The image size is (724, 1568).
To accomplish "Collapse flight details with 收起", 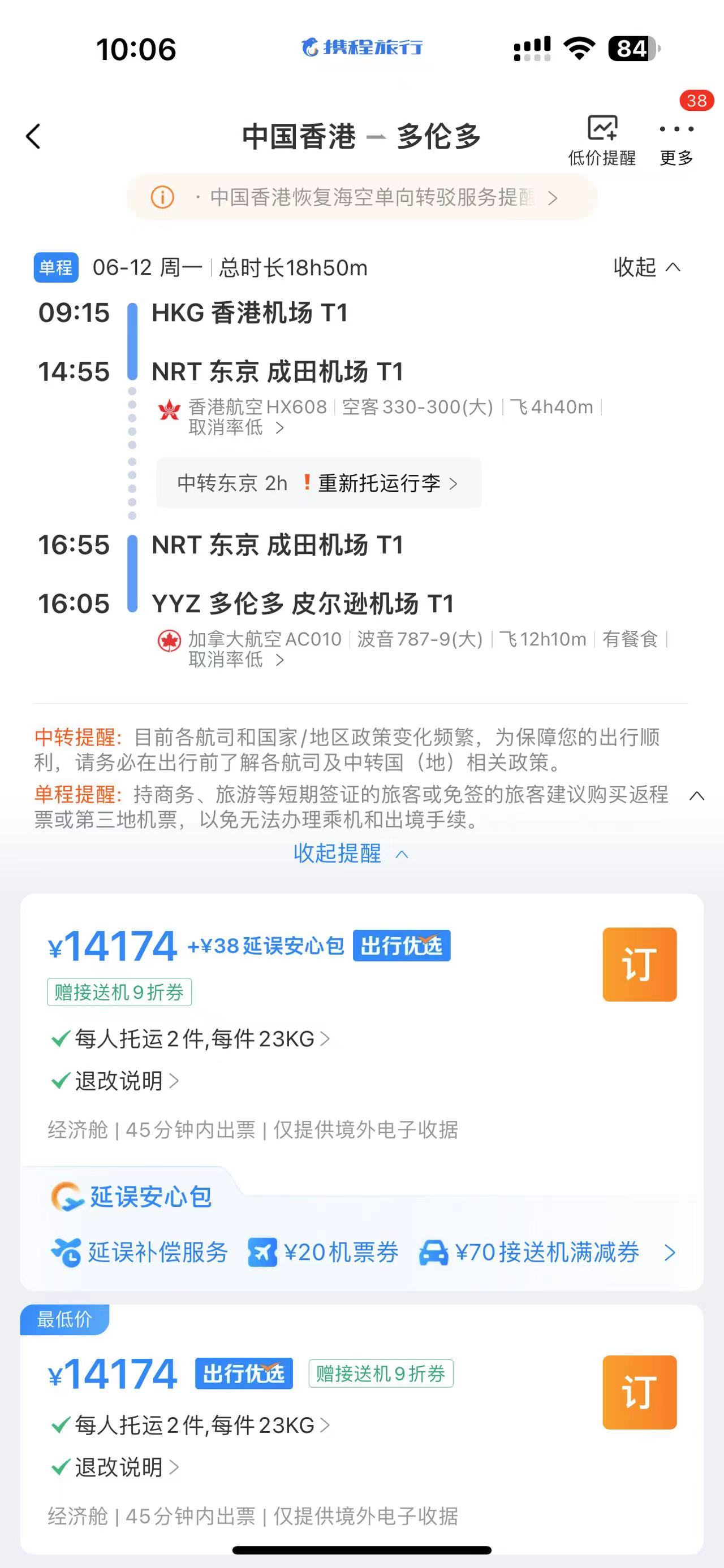I will (x=647, y=267).
